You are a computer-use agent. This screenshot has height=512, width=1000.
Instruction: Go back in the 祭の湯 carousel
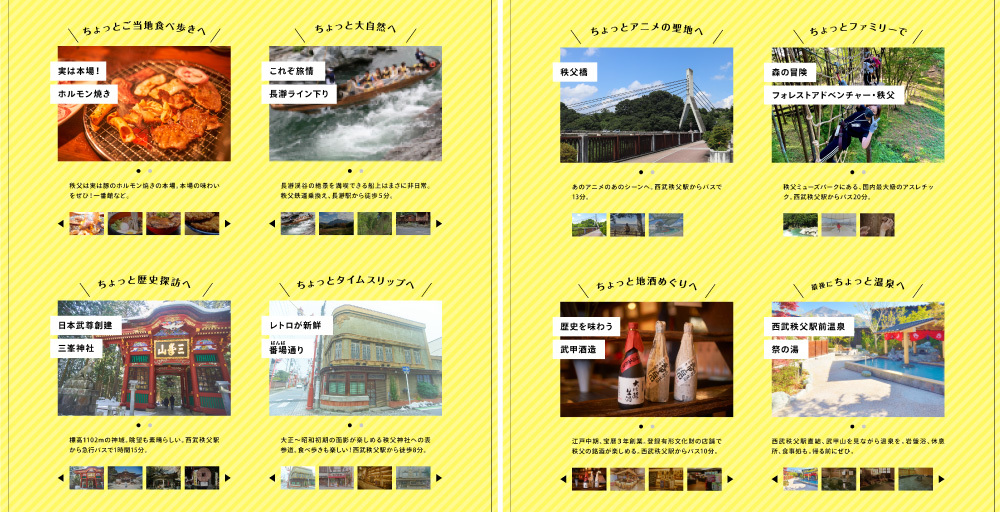(x=775, y=479)
